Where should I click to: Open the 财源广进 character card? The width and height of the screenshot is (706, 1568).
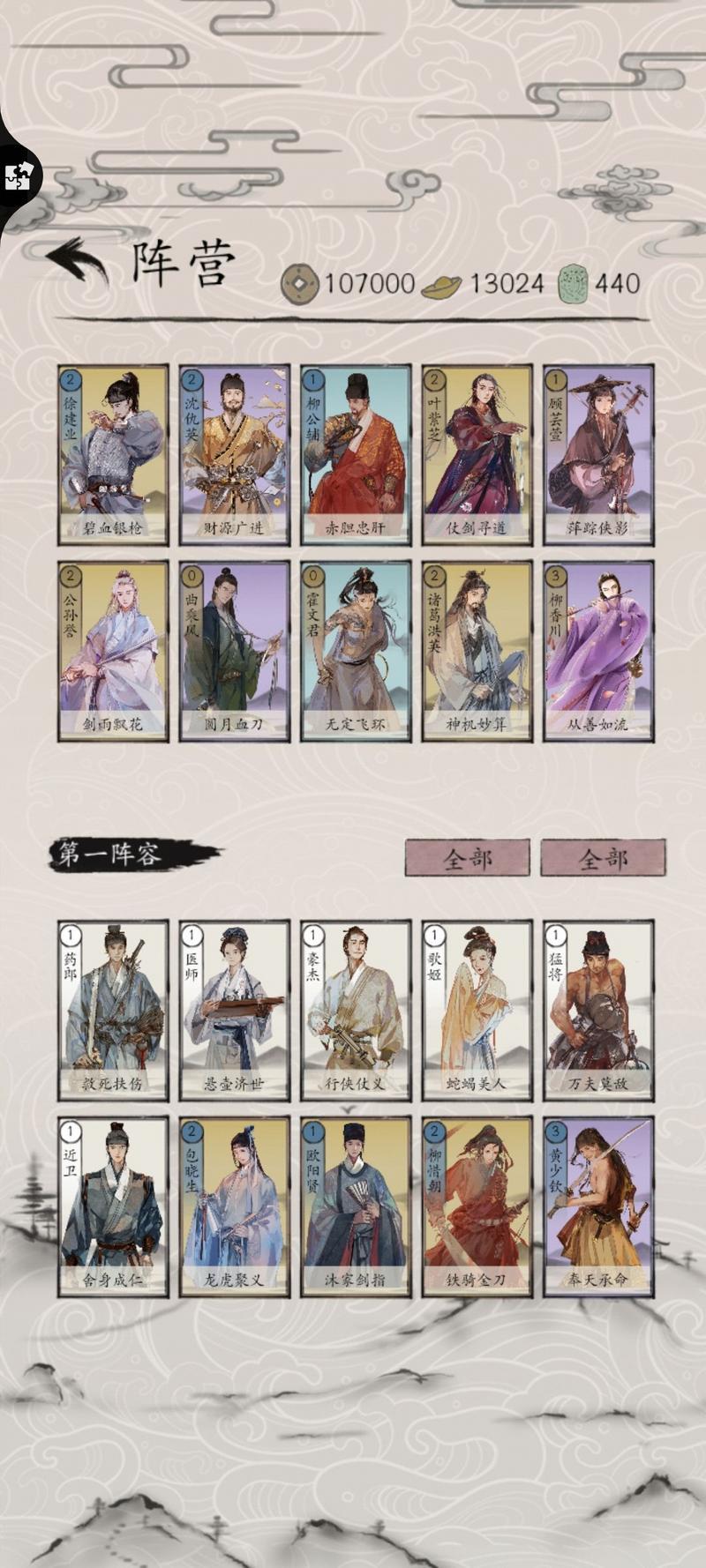coord(234,454)
